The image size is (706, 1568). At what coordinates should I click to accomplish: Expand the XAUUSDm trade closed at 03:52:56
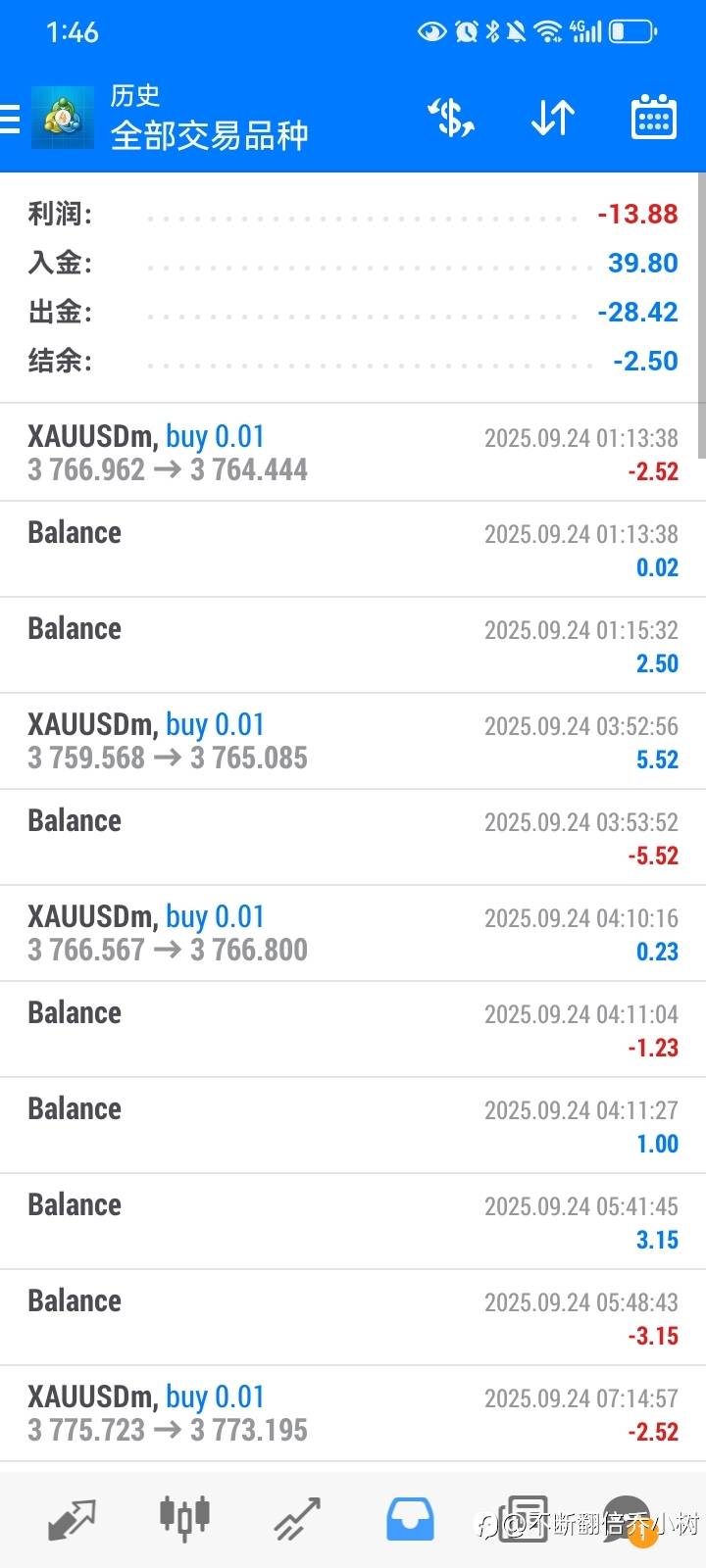coord(353,741)
